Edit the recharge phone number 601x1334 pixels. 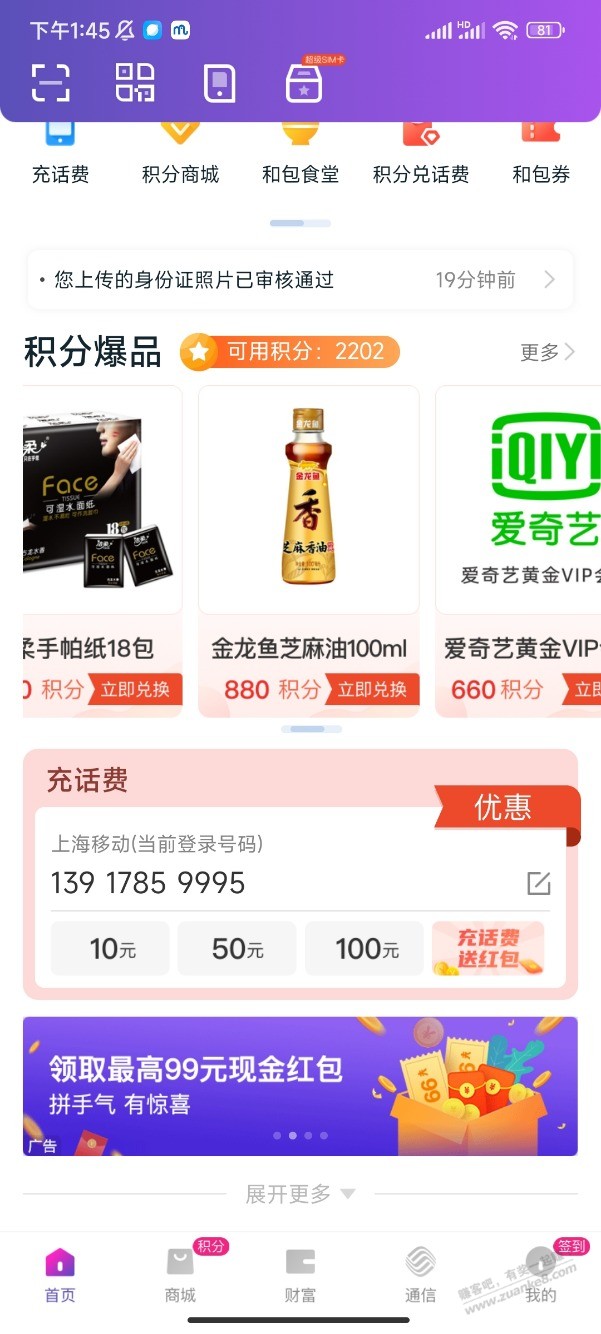click(x=539, y=883)
